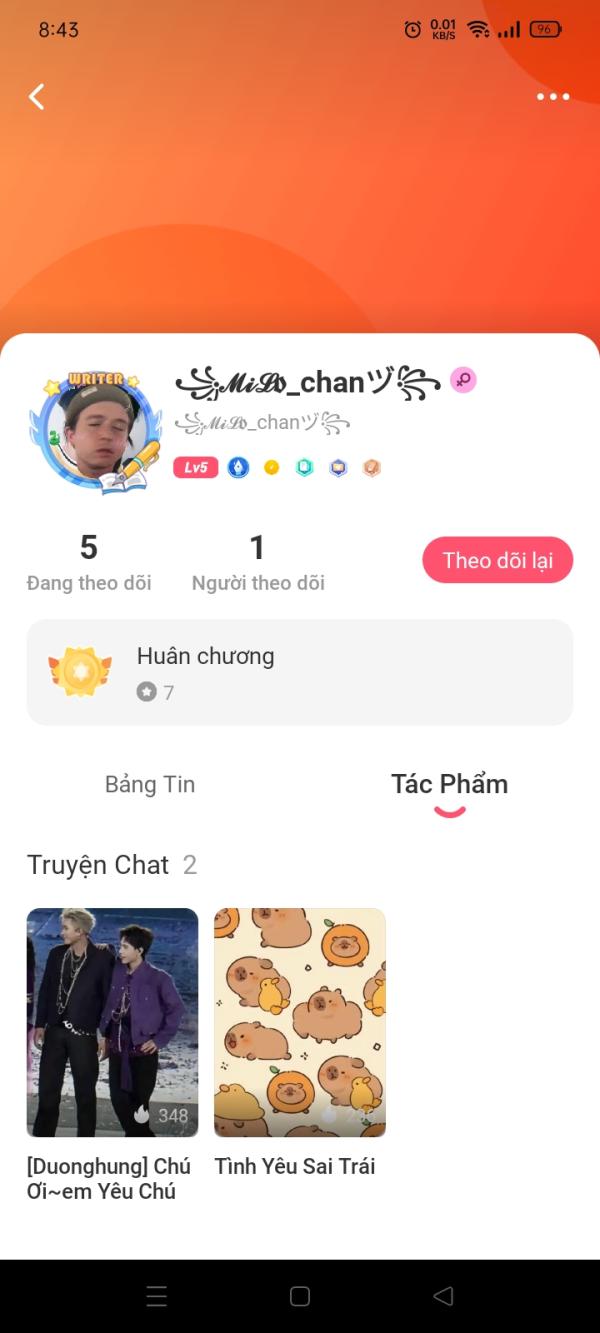Switch to the Bảng Tin tab
This screenshot has width=600, height=1333.
pyautogui.click(x=150, y=784)
